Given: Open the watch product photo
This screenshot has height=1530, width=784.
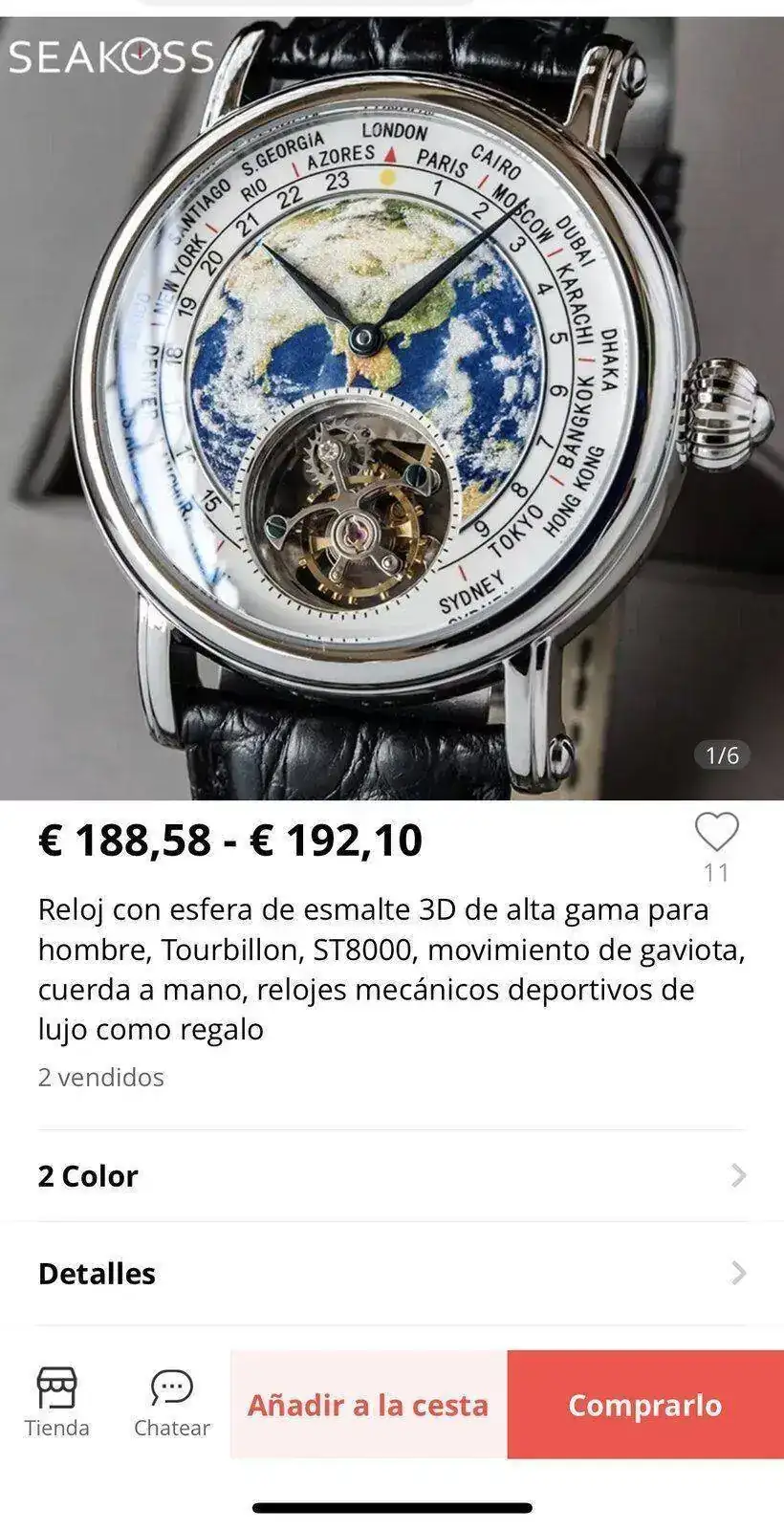Looking at the screenshot, I should click(x=392, y=402).
